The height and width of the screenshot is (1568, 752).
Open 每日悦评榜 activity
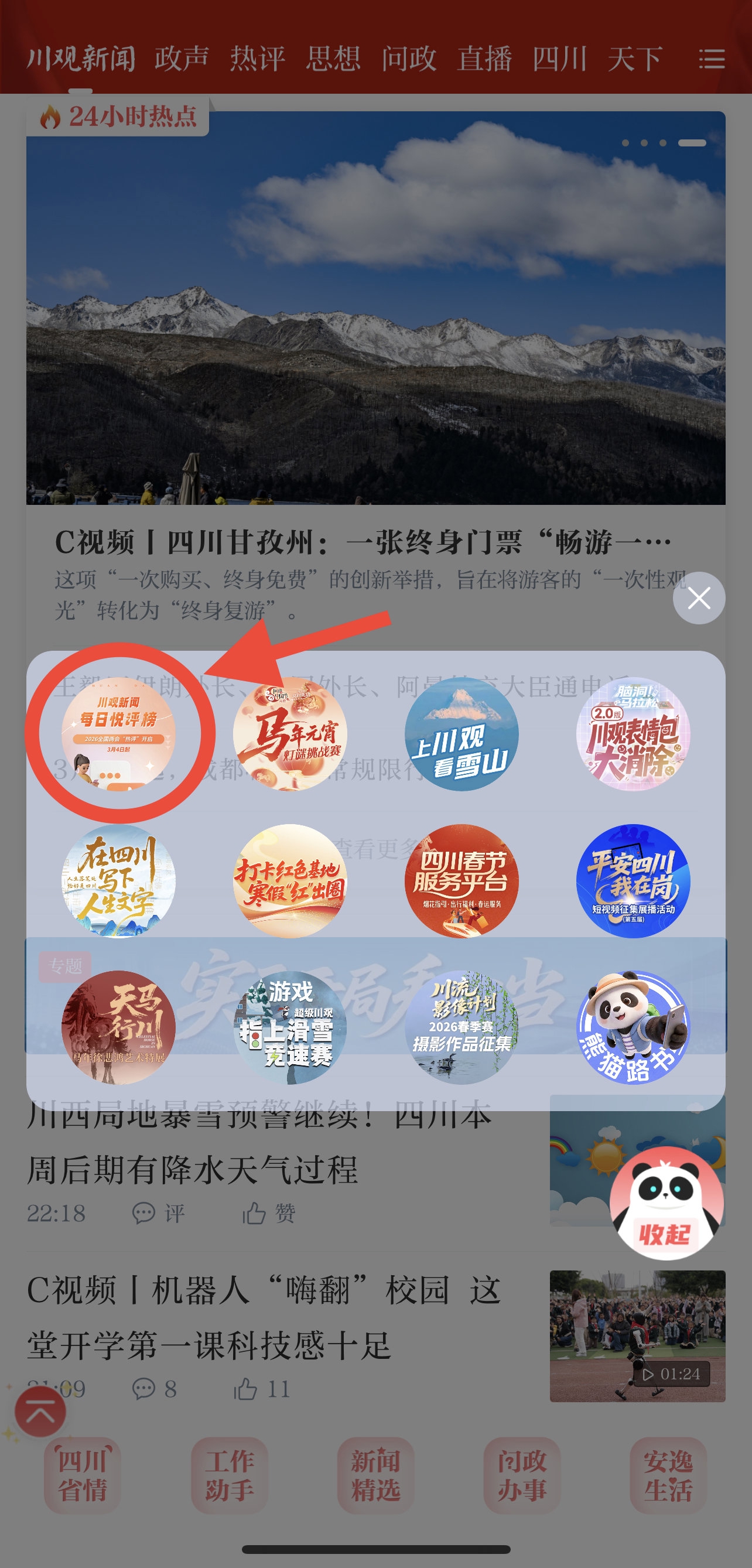(118, 733)
